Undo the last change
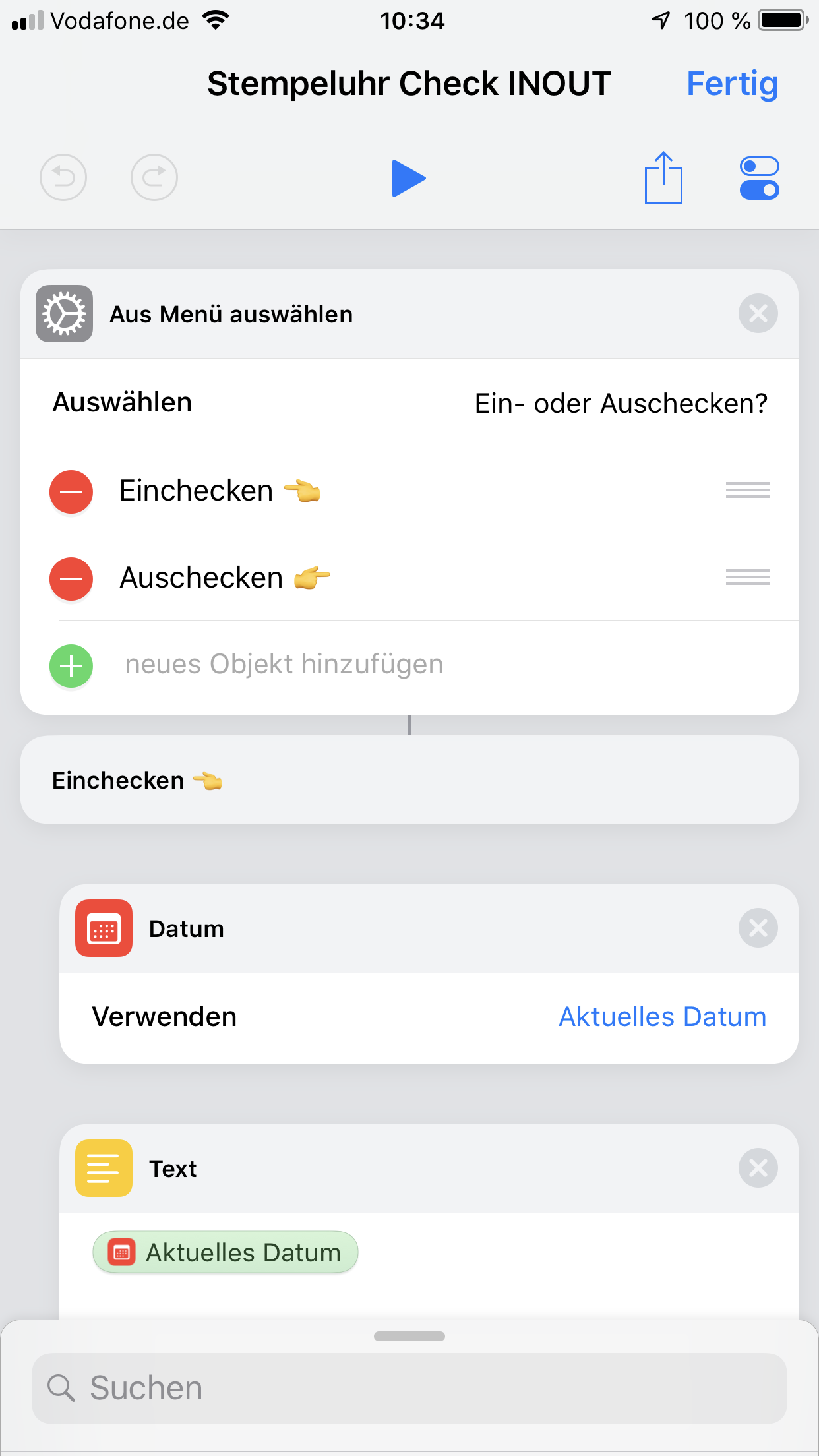 click(63, 177)
